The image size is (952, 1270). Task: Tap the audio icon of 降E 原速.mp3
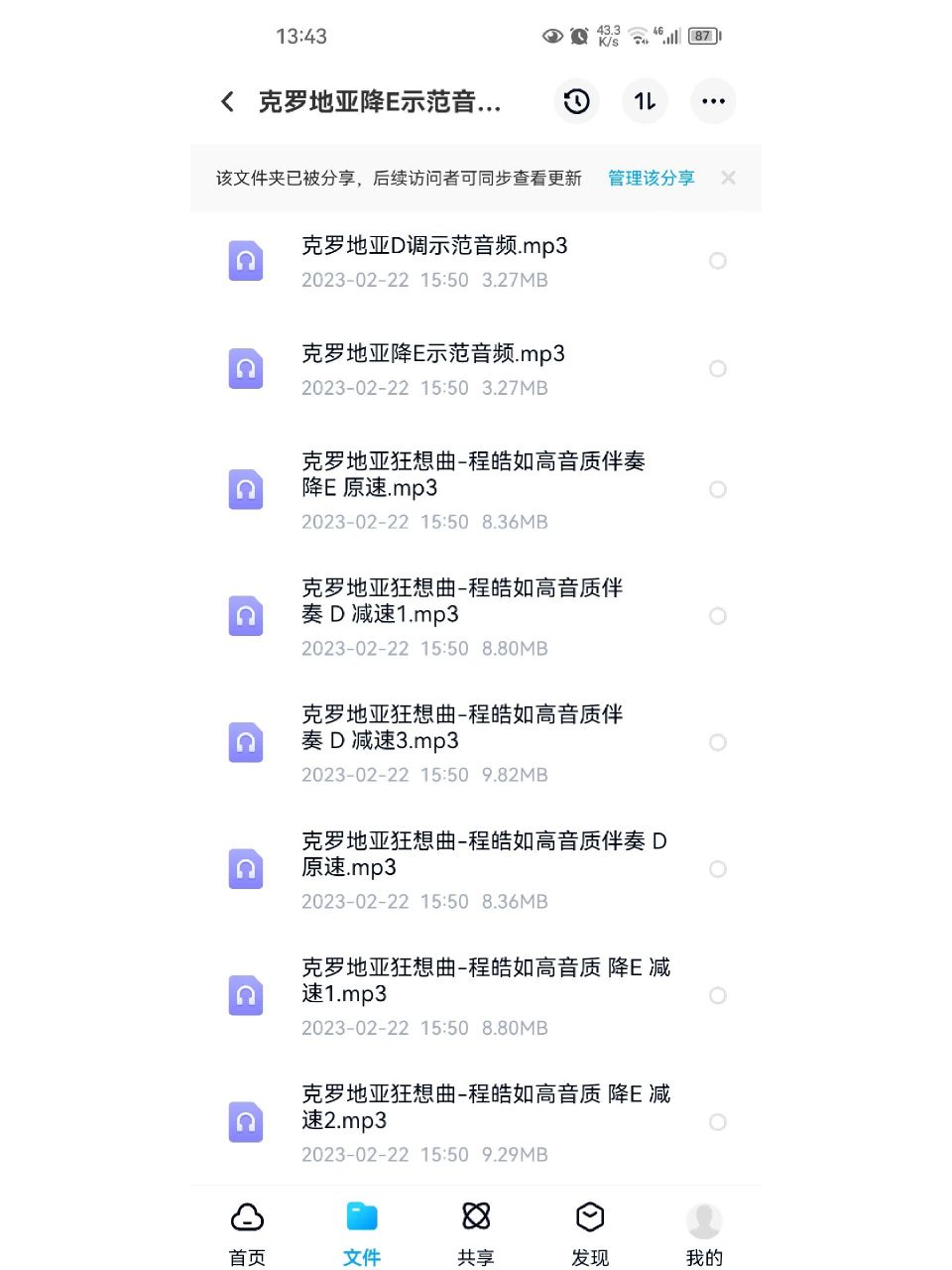click(x=246, y=489)
